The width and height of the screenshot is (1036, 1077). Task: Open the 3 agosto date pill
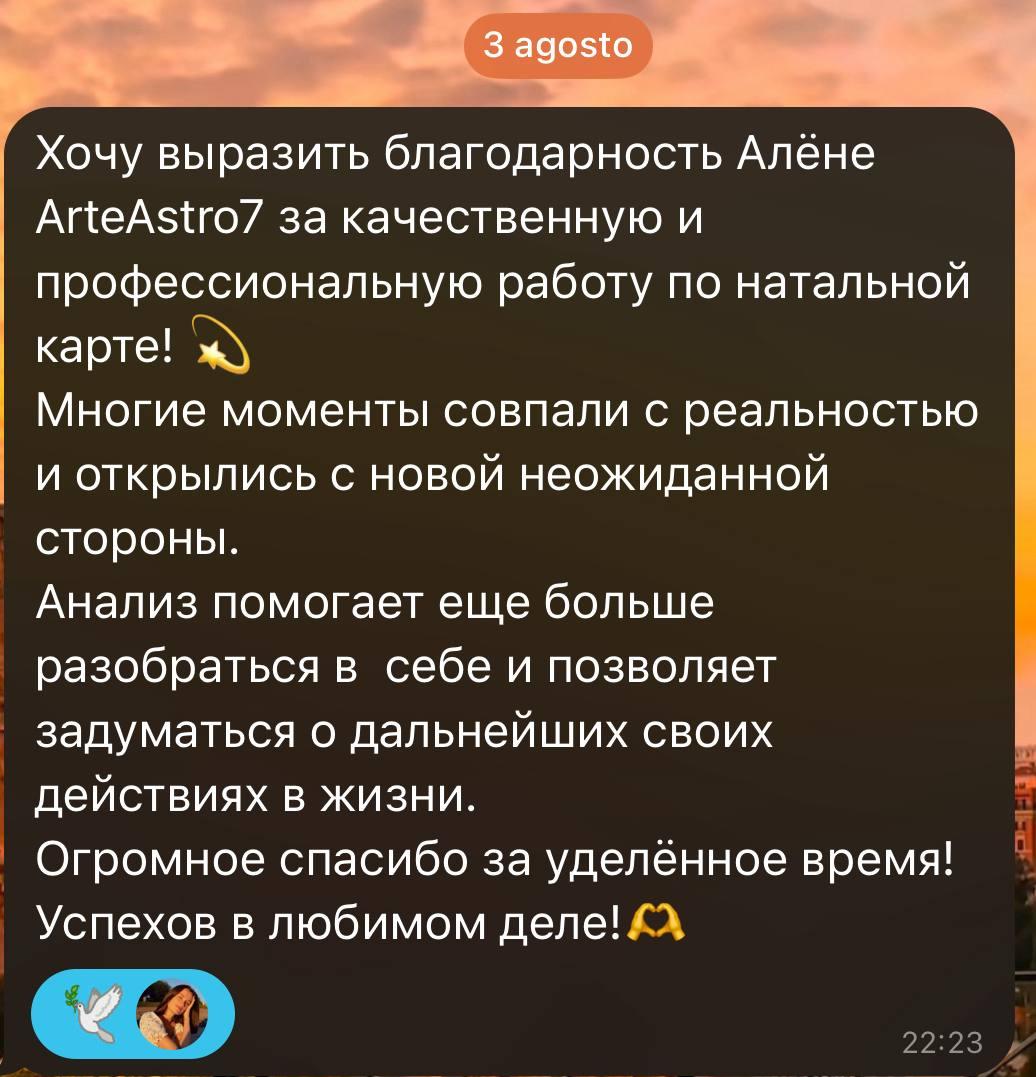pyautogui.click(x=558, y=46)
